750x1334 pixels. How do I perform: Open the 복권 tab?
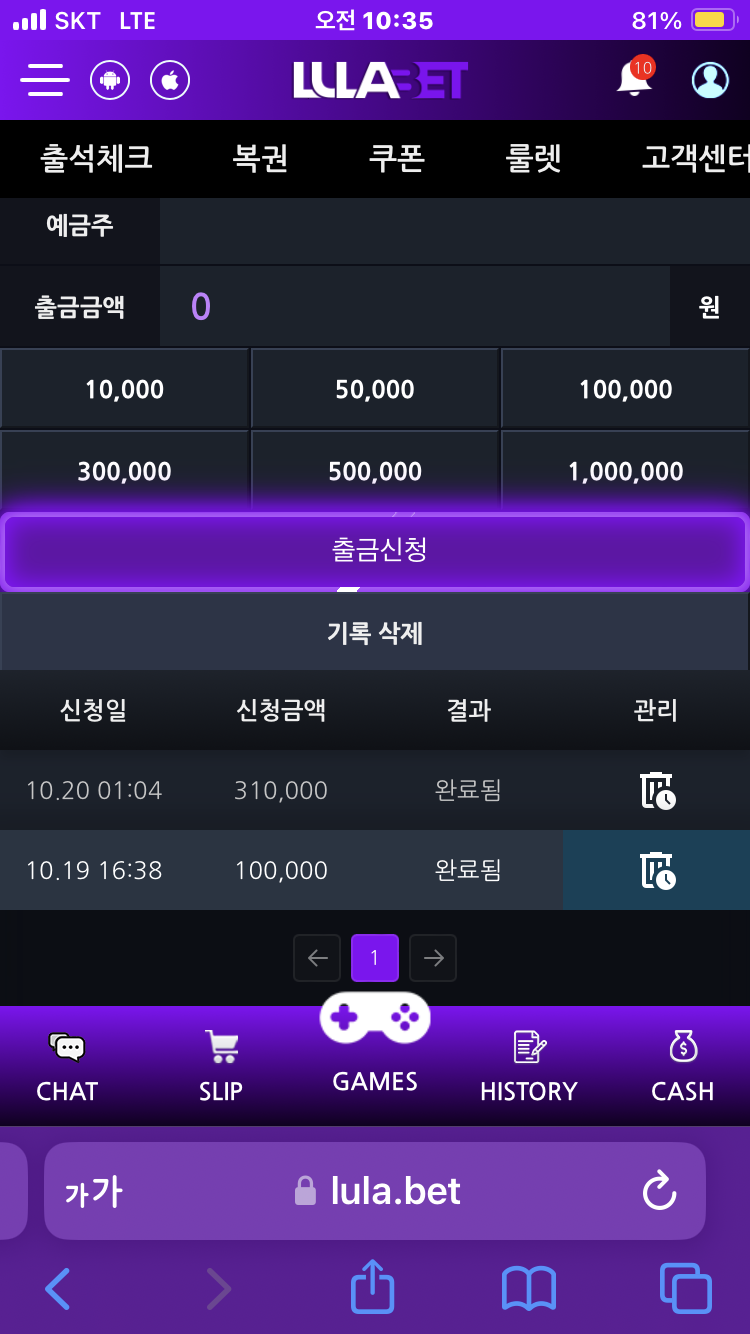[x=260, y=158]
